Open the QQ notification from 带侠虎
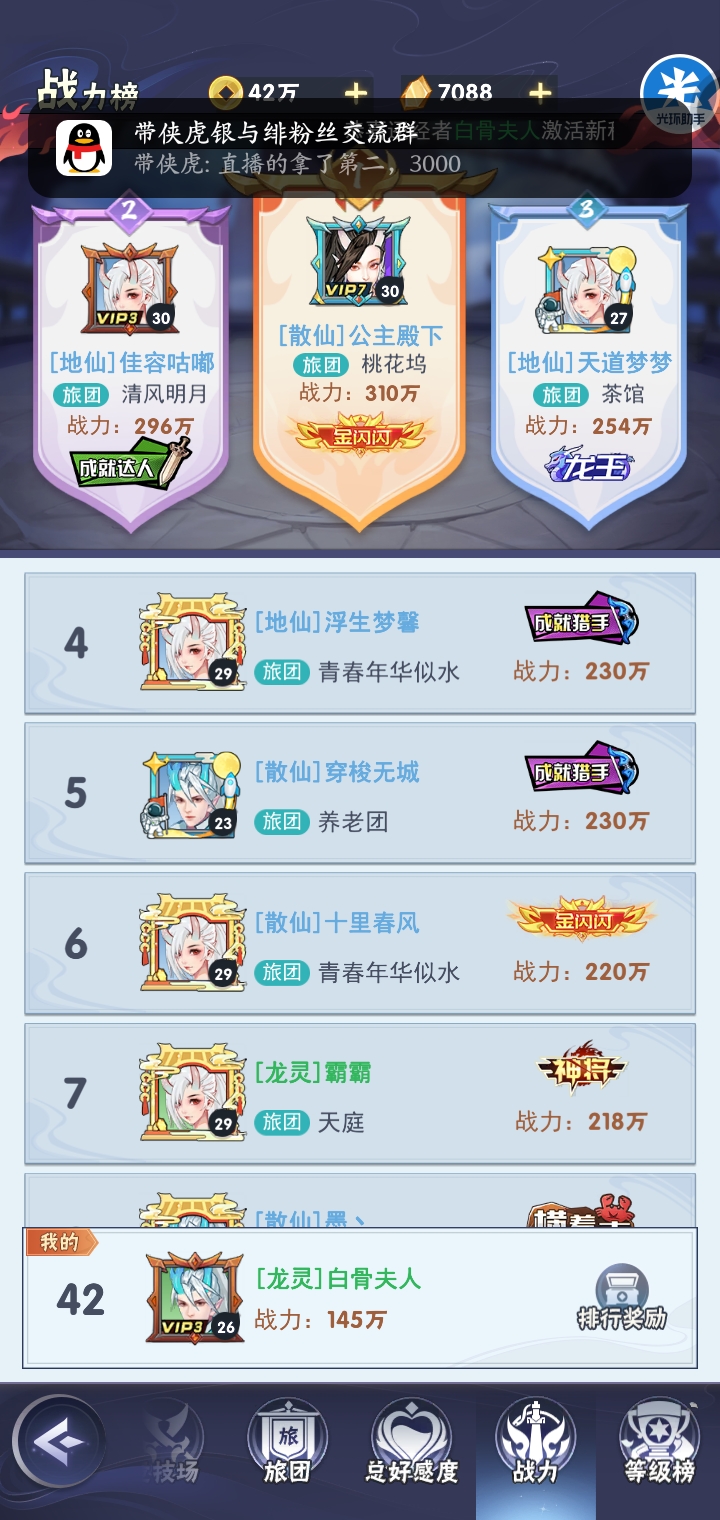Screen dimensions: 720x1520 (x=360, y=148)
